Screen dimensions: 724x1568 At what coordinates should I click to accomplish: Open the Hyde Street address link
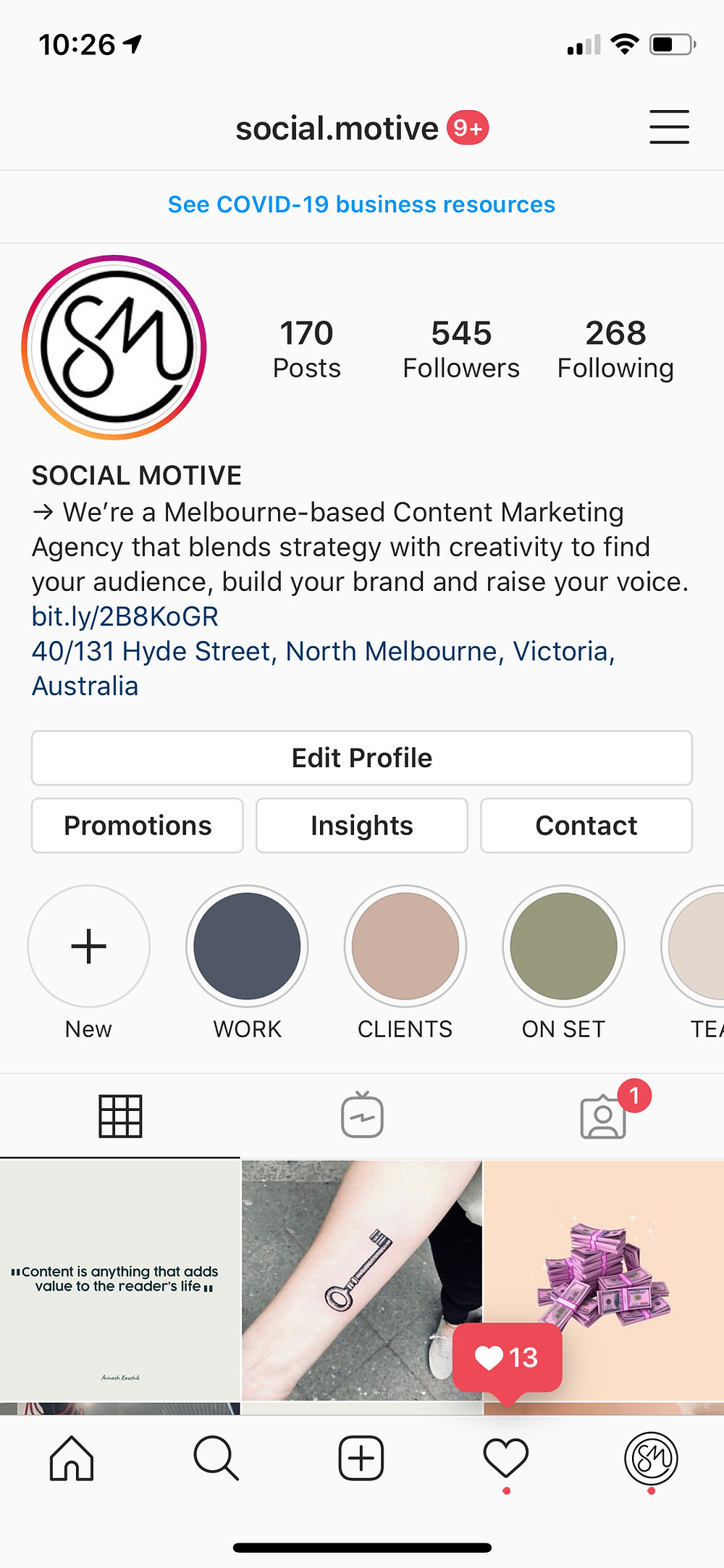pyautogui.click(x=323, y=668)
